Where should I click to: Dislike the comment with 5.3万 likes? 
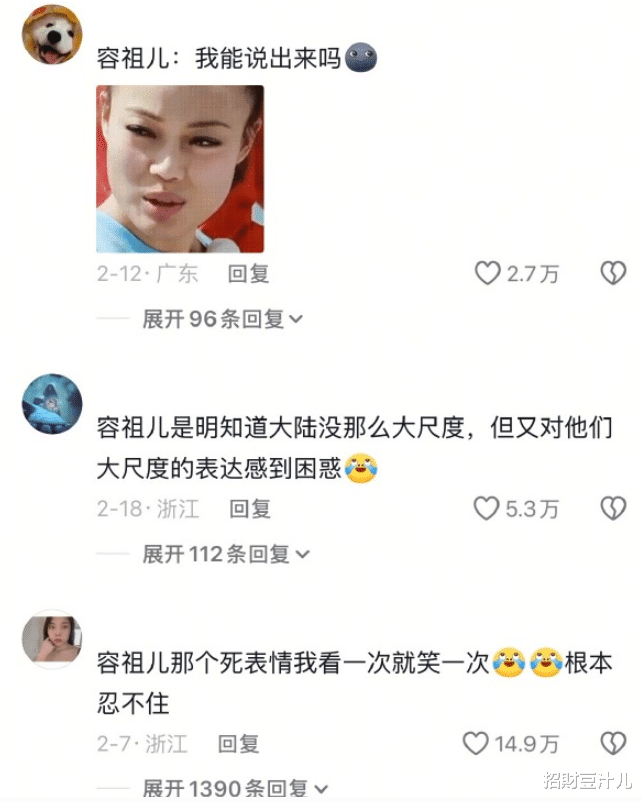[613, 508]
